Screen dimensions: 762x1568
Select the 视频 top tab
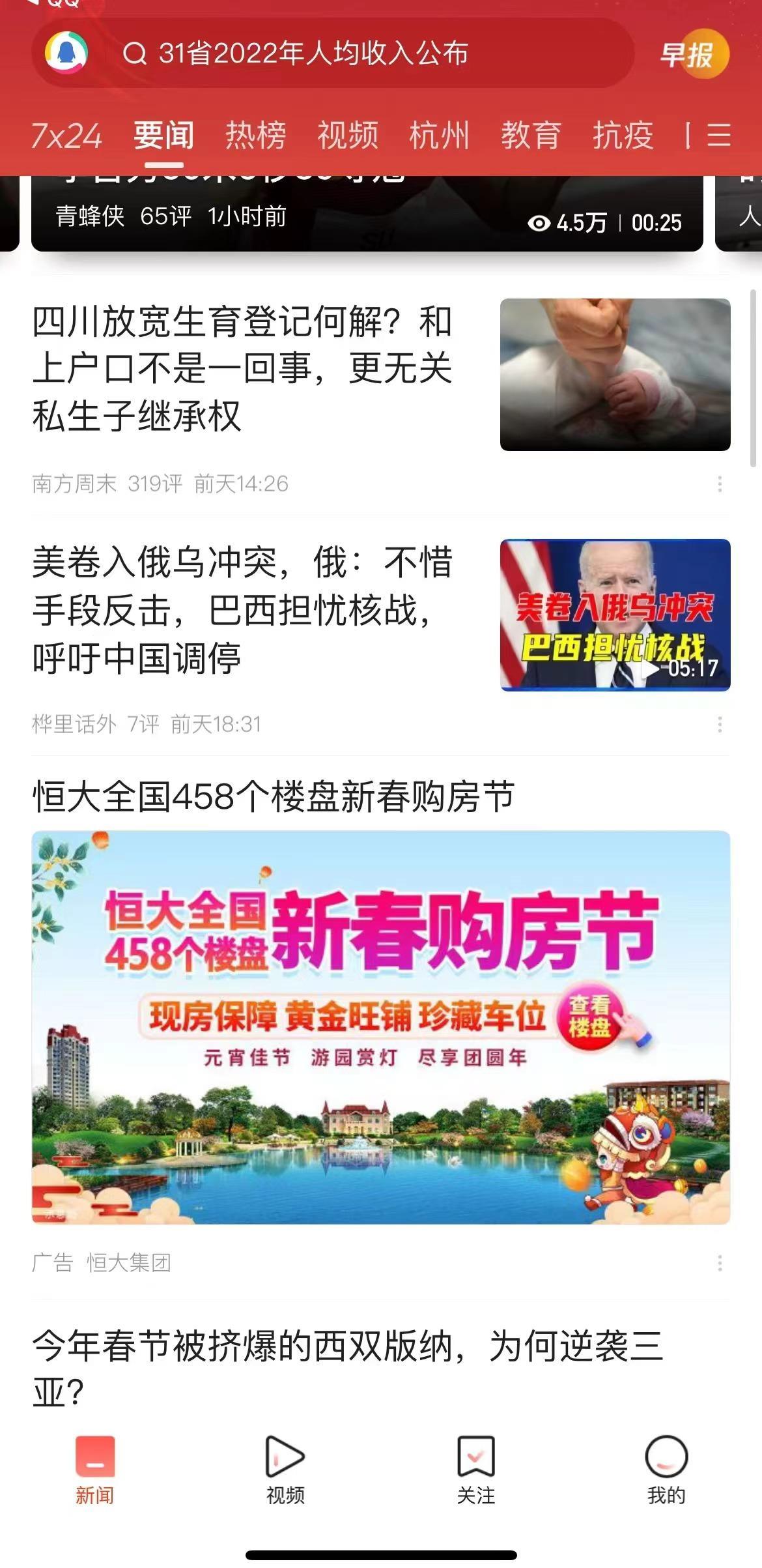347,136
